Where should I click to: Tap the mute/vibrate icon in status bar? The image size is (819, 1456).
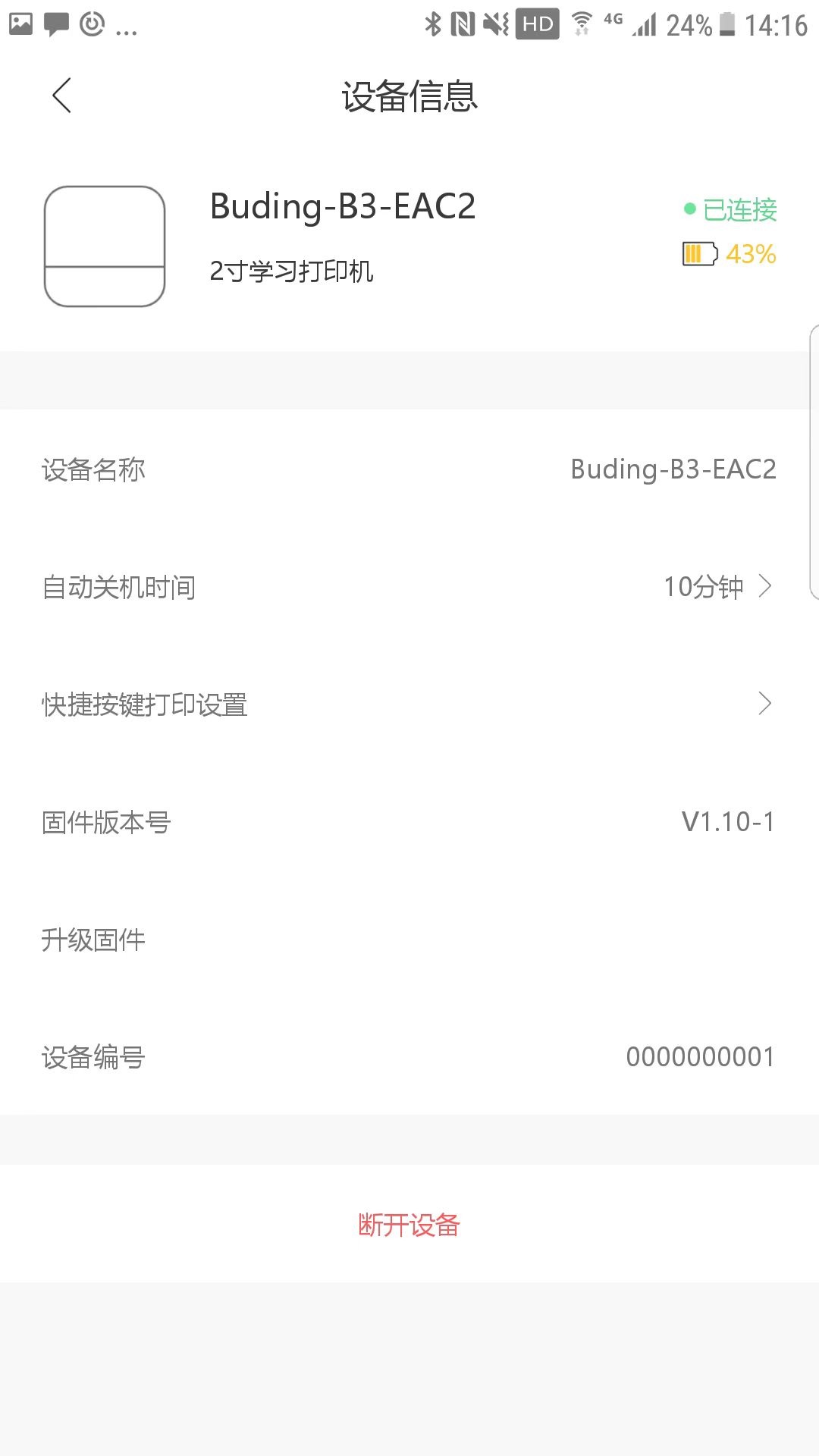pyautogui.click(x=494, y=24)
